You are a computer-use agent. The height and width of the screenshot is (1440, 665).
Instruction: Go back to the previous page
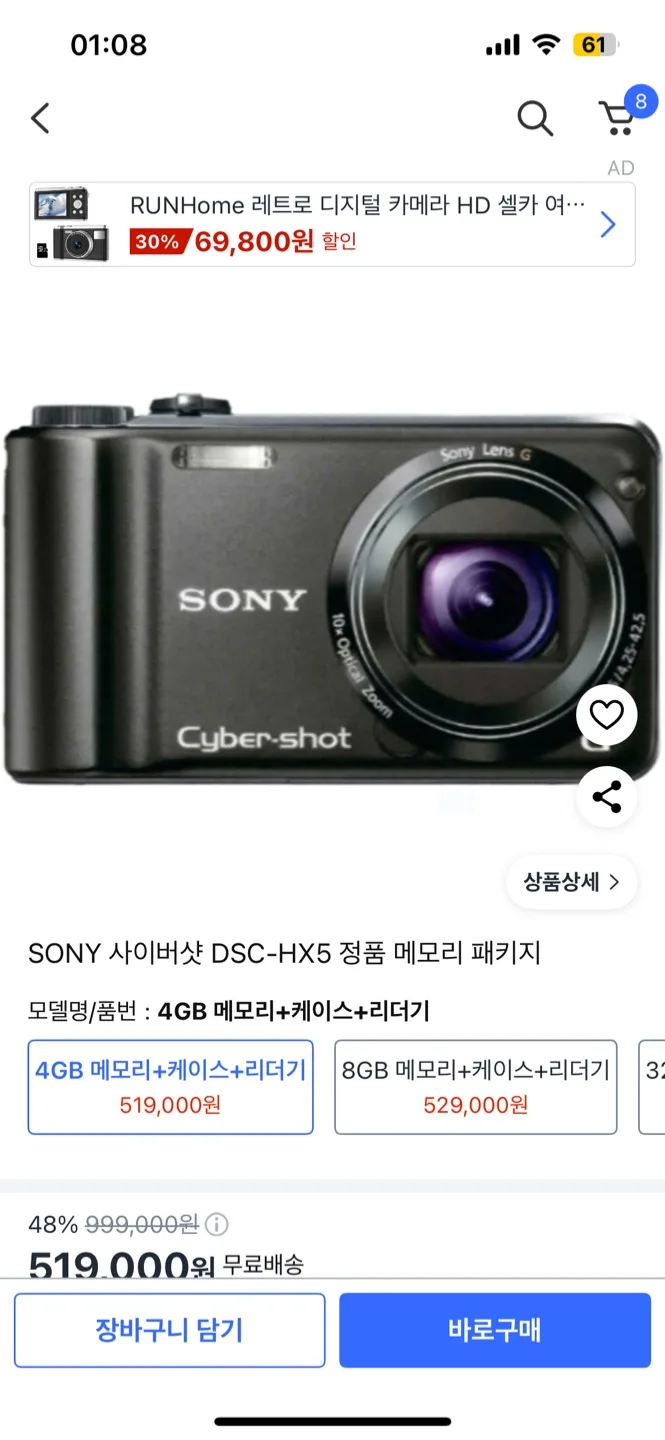[x=40, y=118]
